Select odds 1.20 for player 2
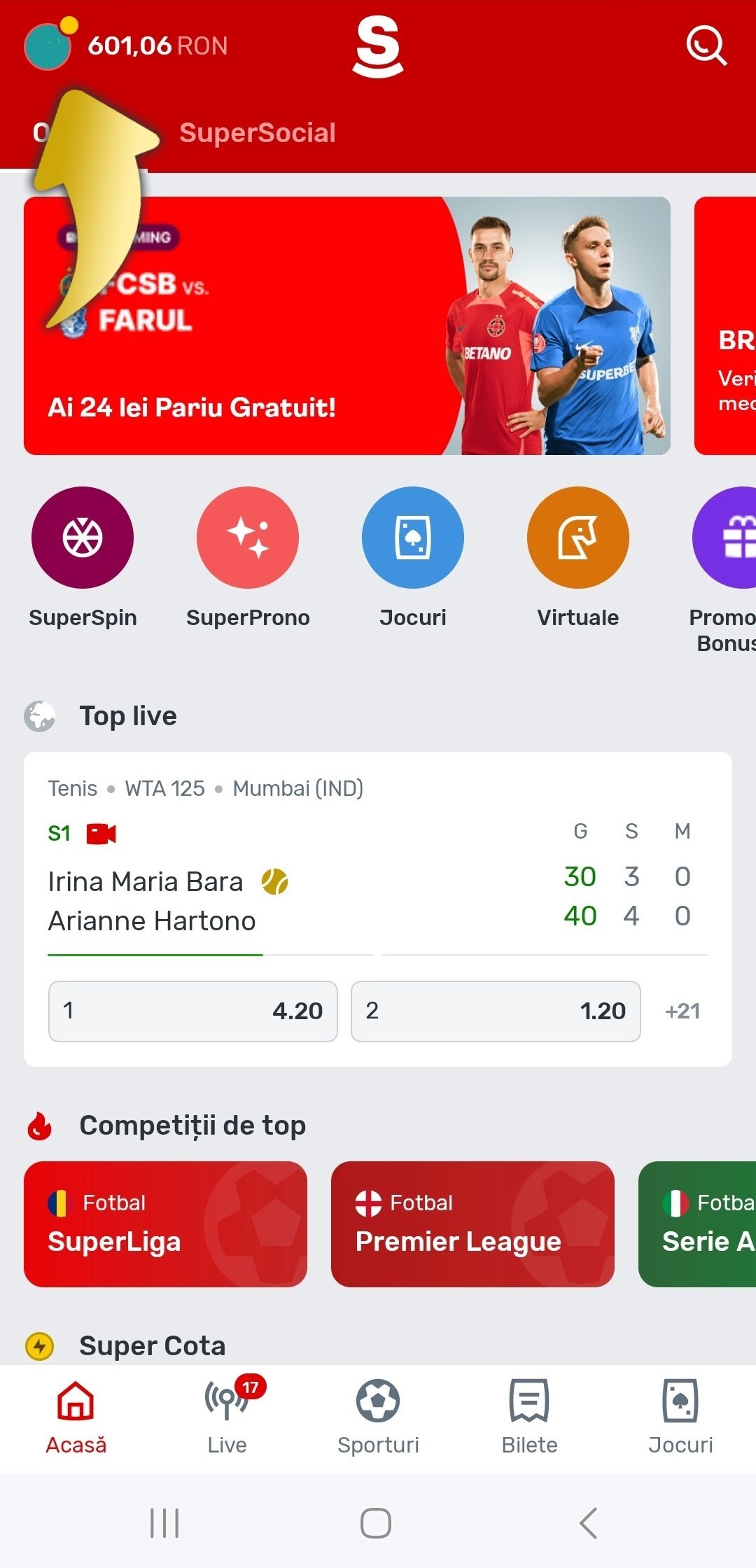756x1568 pixels. coord(495,1011)
